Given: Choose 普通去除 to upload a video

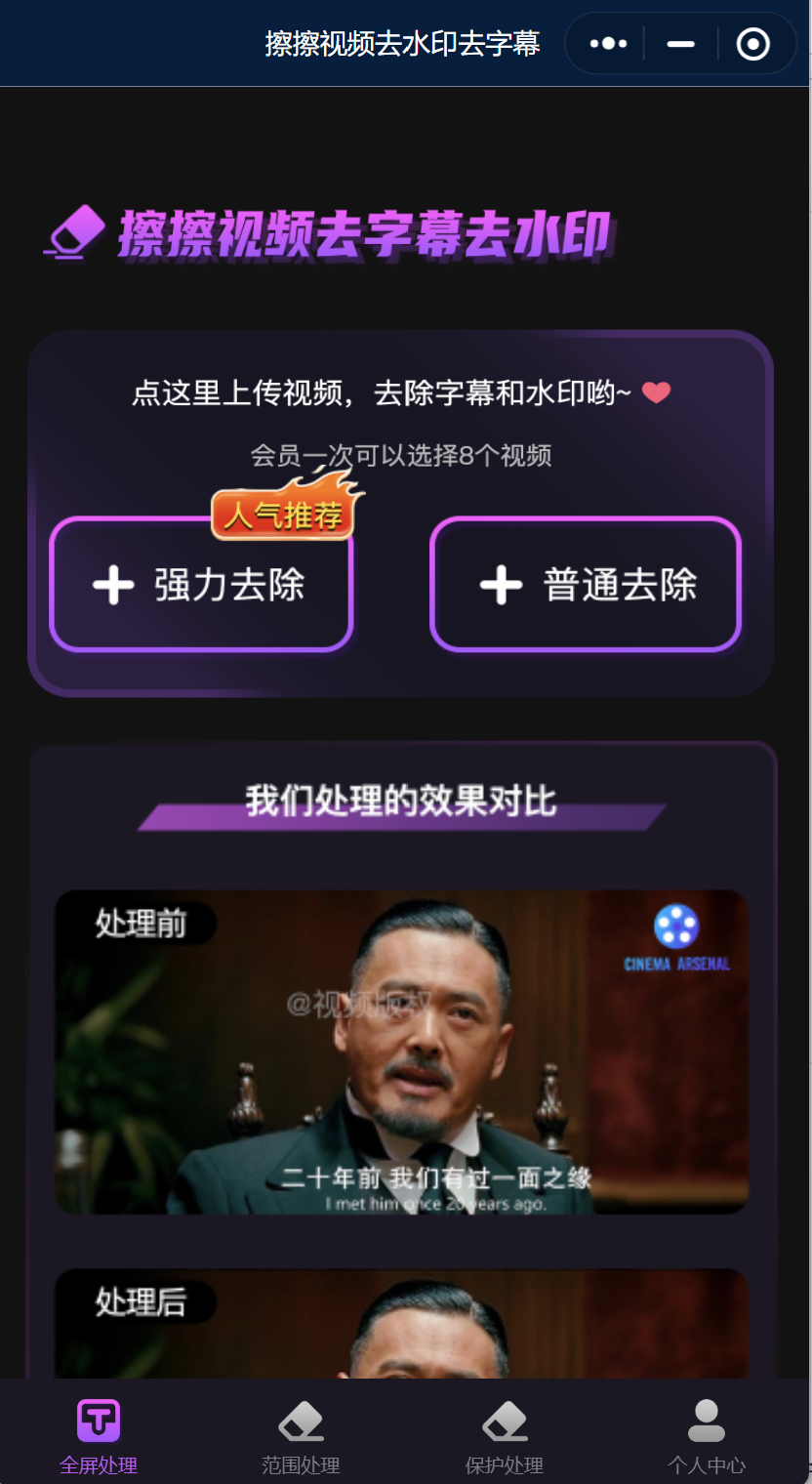Looking at the screenshot, I should coord(586,585).
